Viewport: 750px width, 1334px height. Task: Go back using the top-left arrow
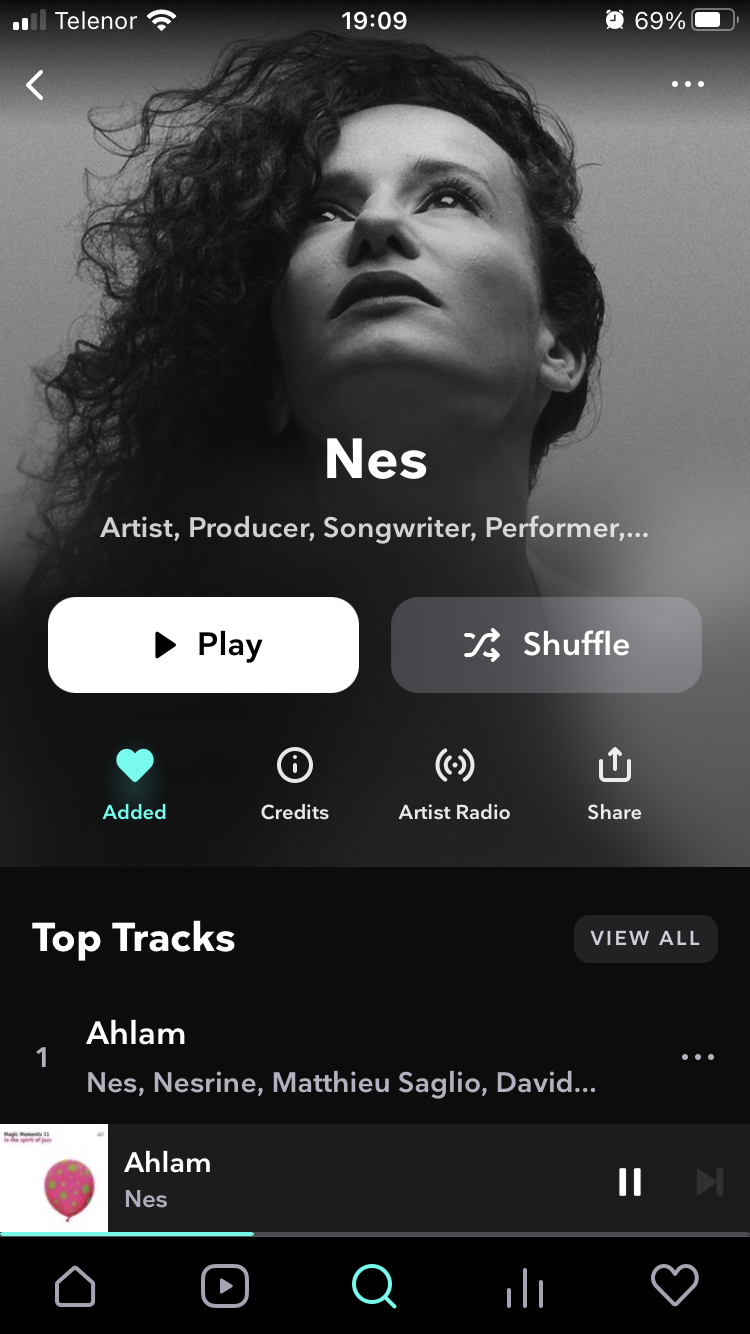pyautogui.click(x=35, y=85)
